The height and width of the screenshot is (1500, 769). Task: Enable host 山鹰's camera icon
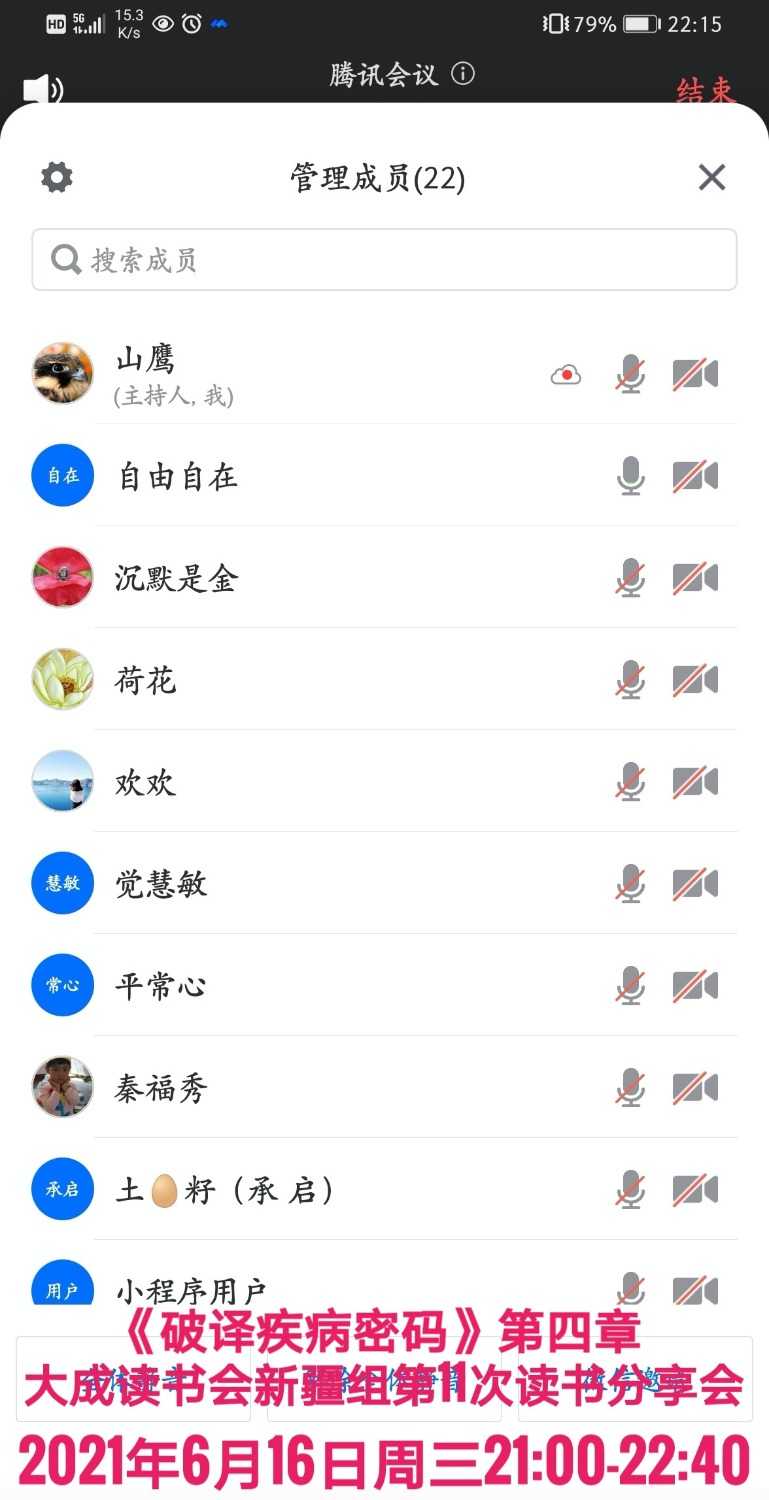(695, 374)
